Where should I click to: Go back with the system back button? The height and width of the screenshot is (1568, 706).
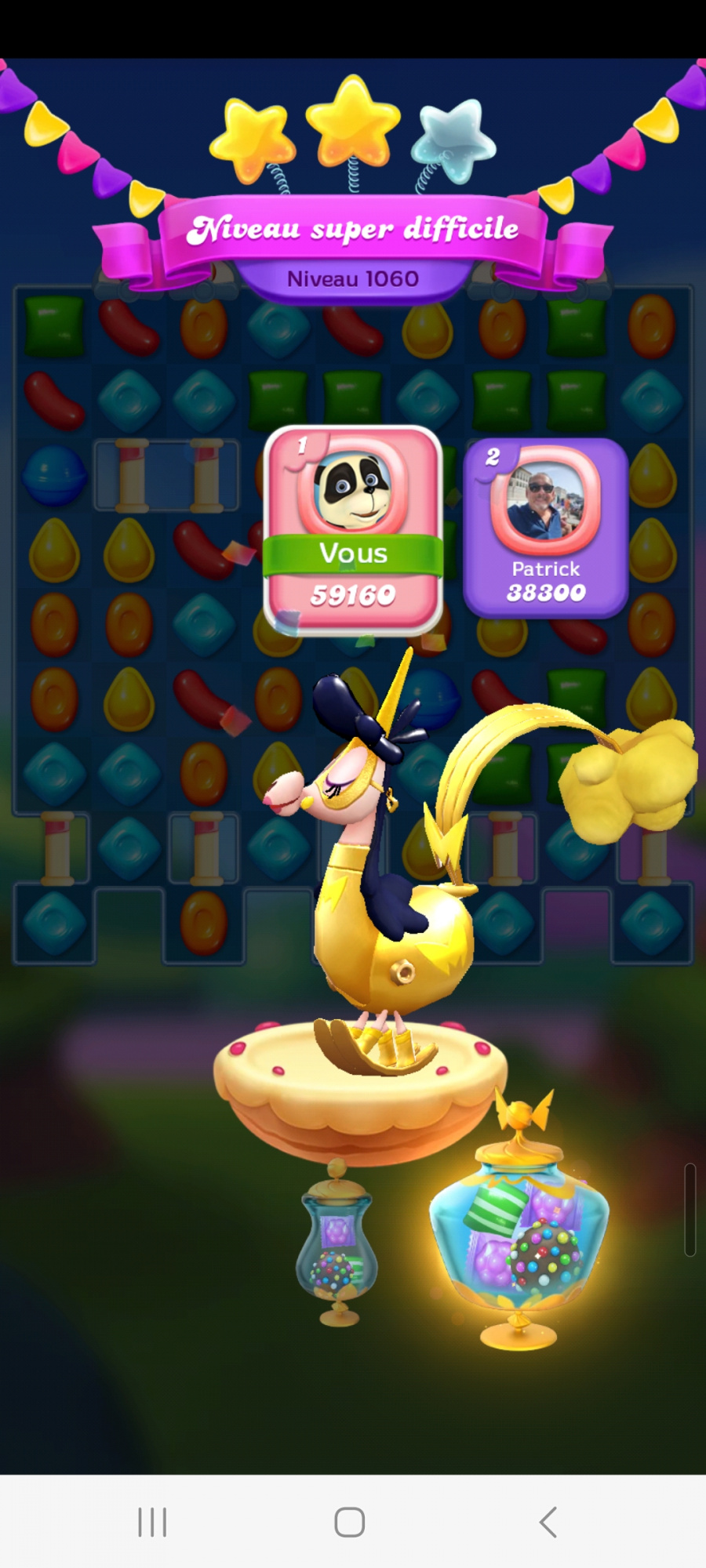click(548, 1523)
